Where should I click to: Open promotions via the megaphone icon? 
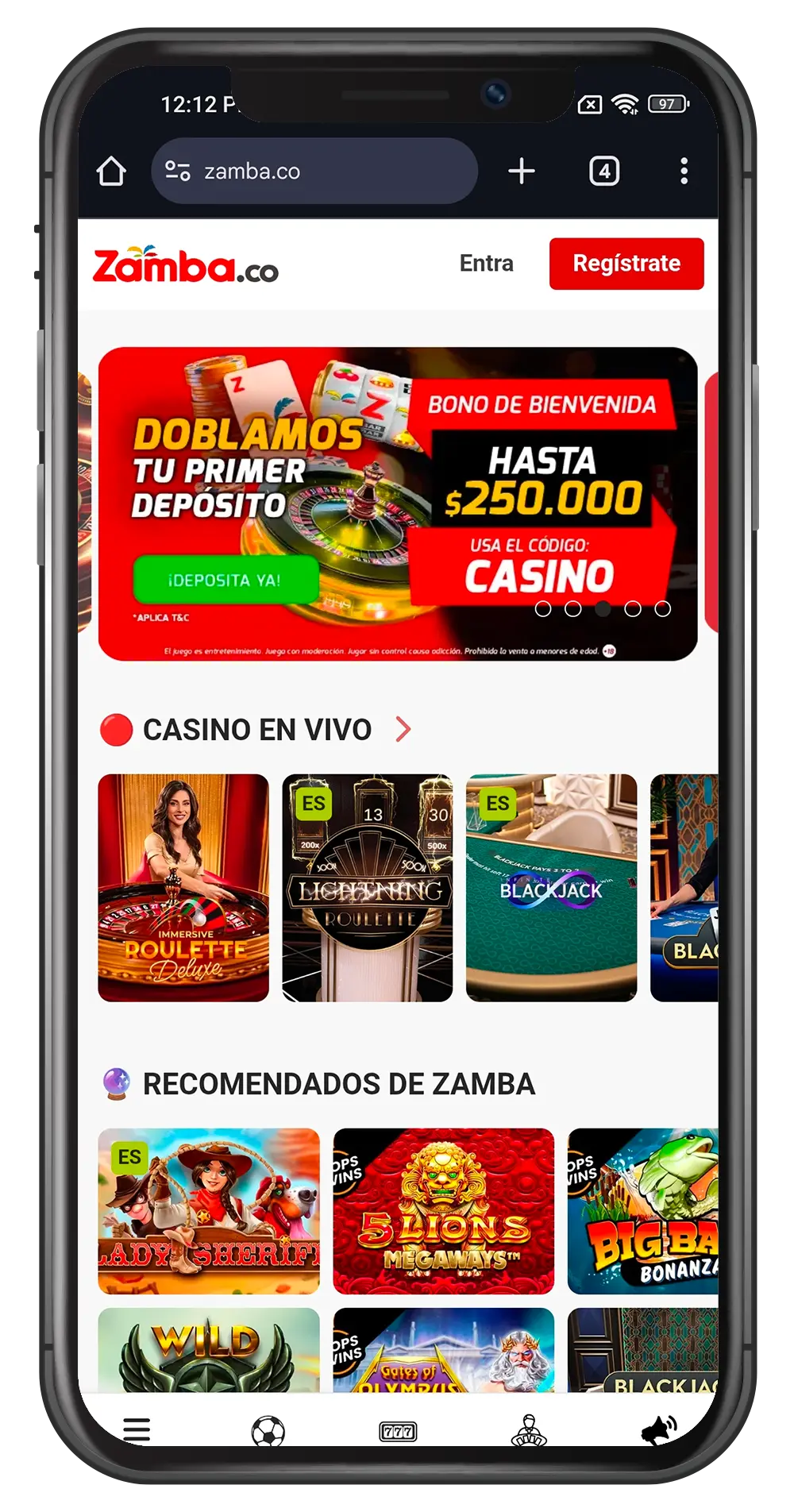[658, 1429]
